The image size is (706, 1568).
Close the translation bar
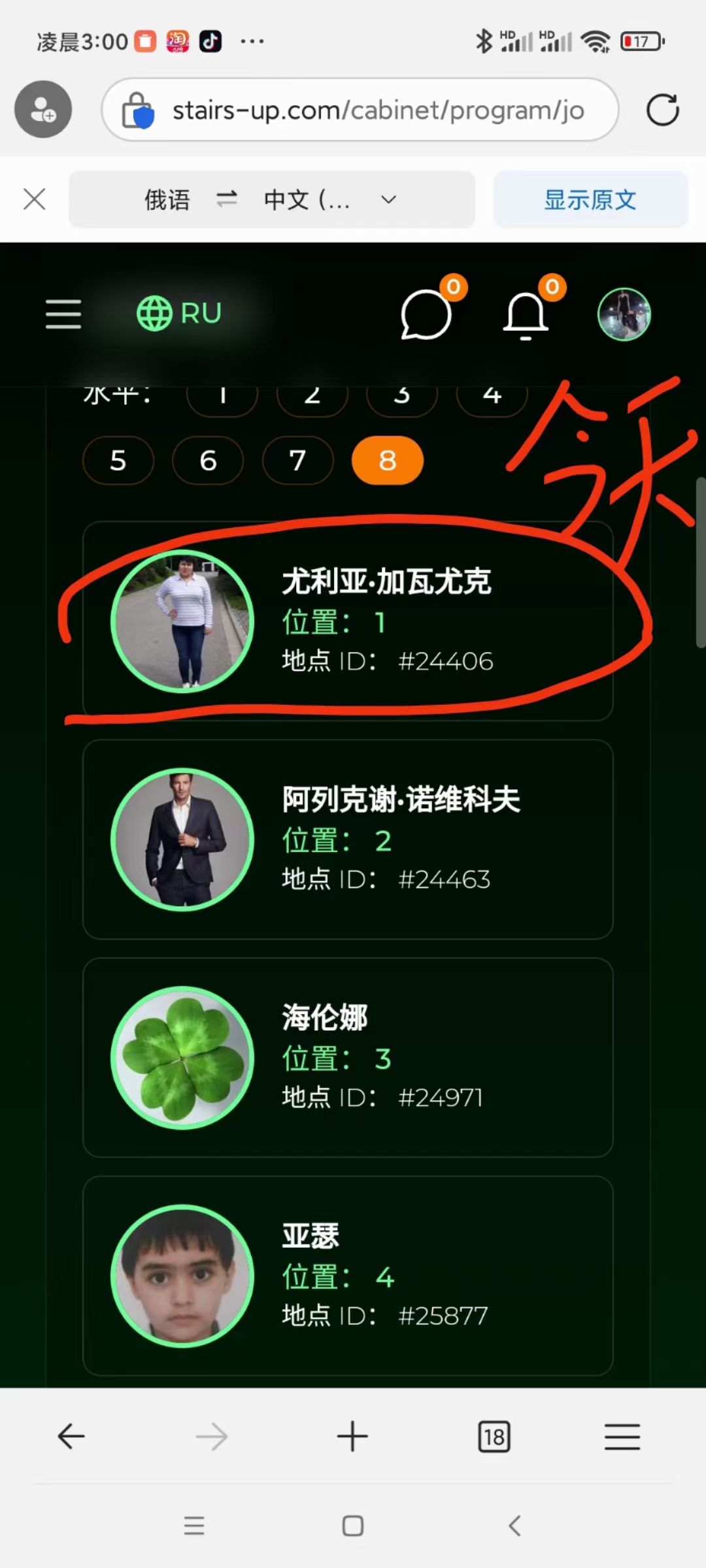[35, 199]
